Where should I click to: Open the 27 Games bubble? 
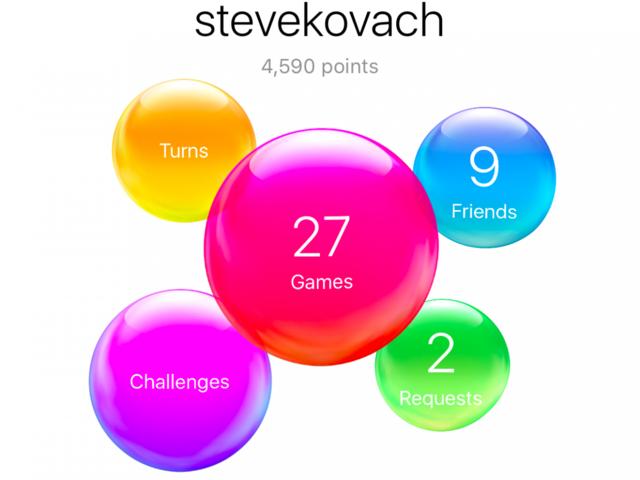[321, 248]
